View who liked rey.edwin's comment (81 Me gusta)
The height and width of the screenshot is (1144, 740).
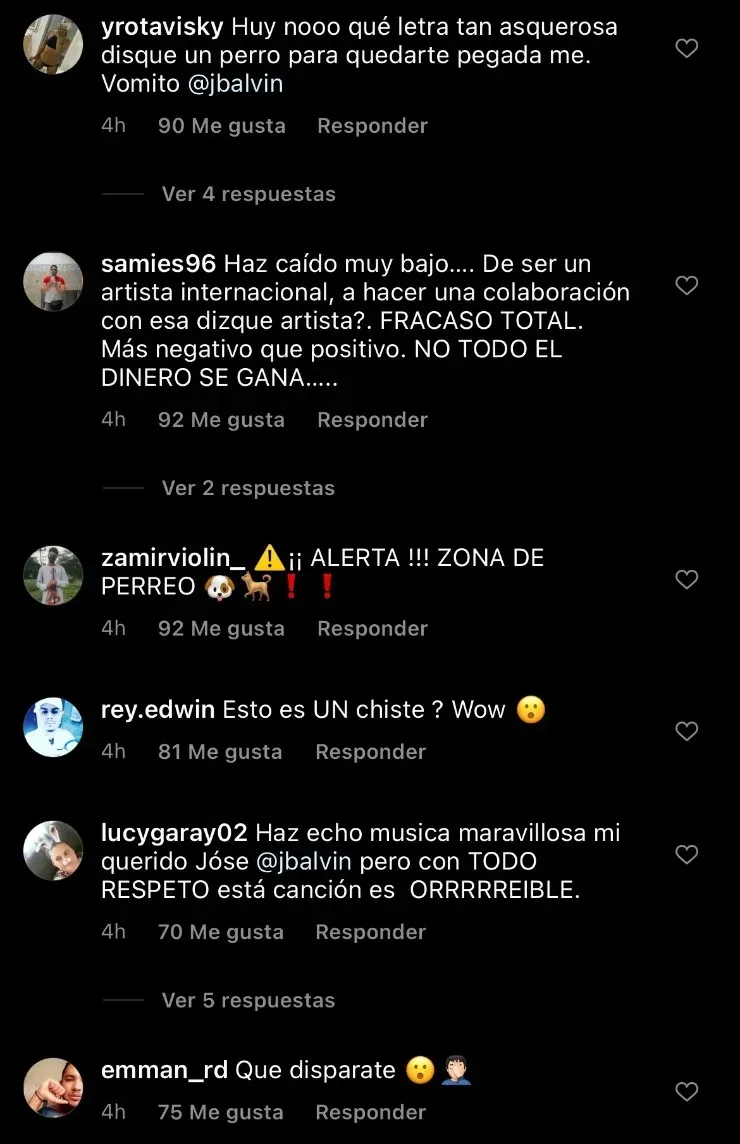click(x=220, y=752)
